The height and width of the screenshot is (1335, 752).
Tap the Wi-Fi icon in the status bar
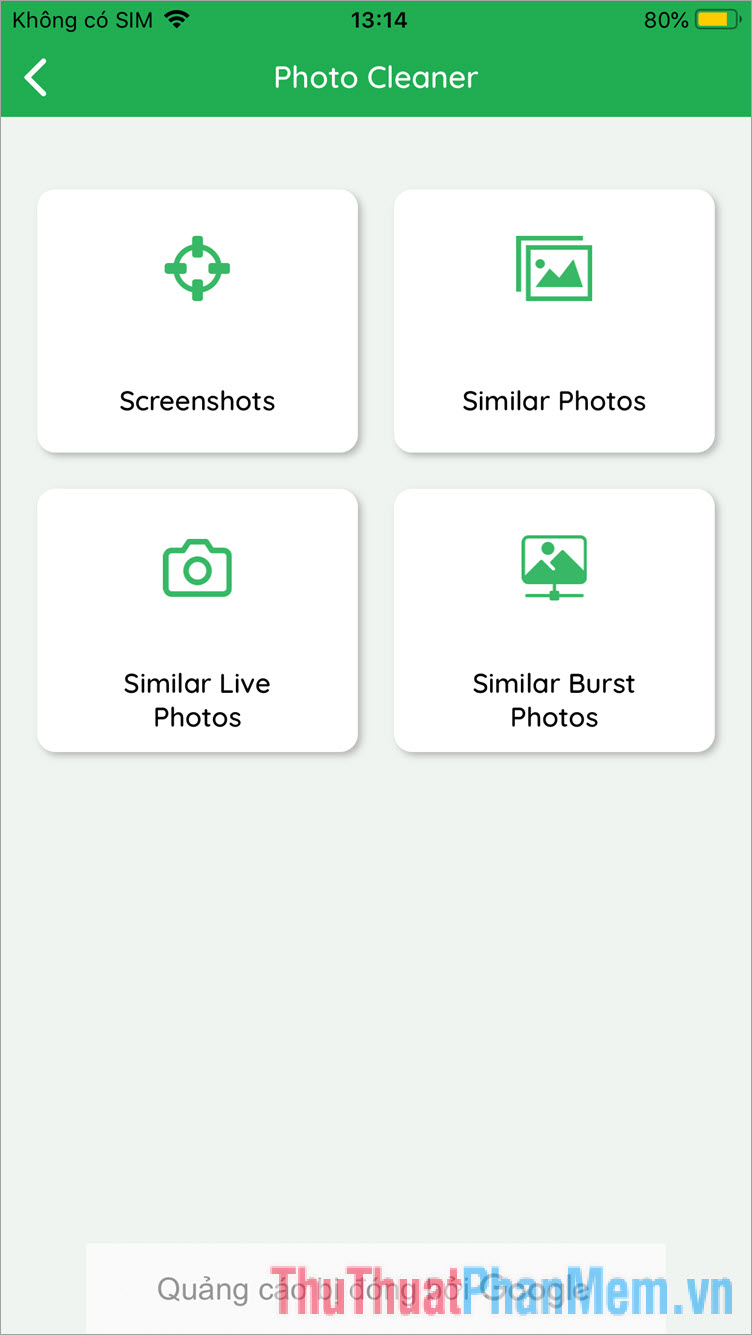pos(177,17)
